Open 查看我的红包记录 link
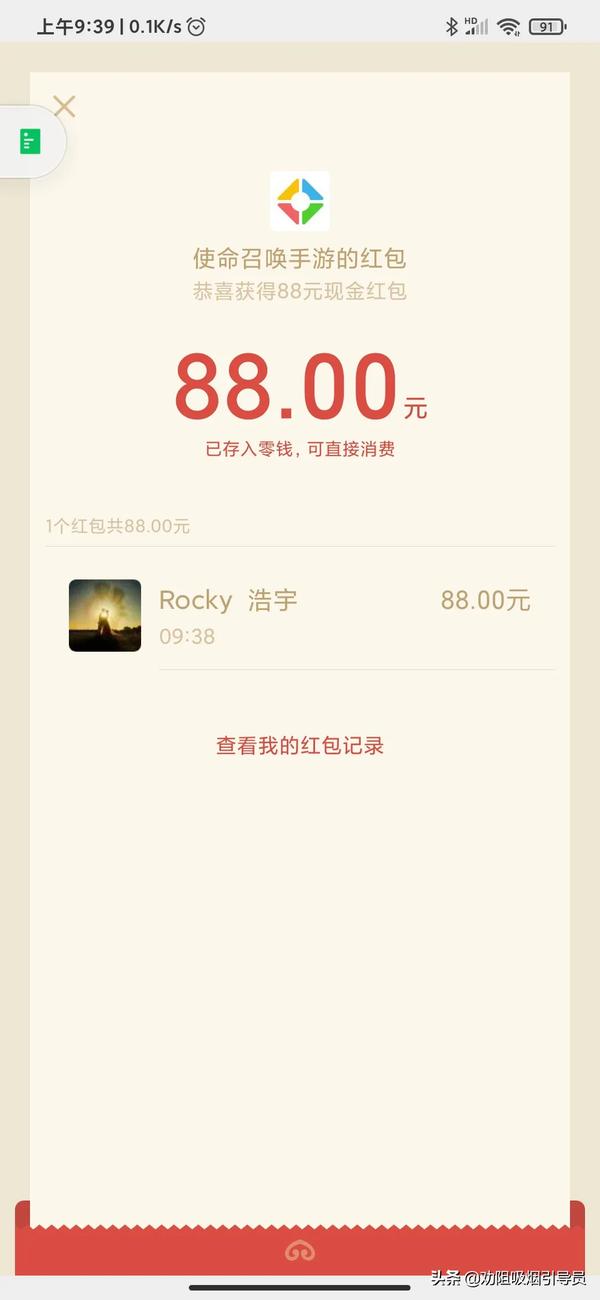This screenshot has height=1300, width=600. [300, 746]
